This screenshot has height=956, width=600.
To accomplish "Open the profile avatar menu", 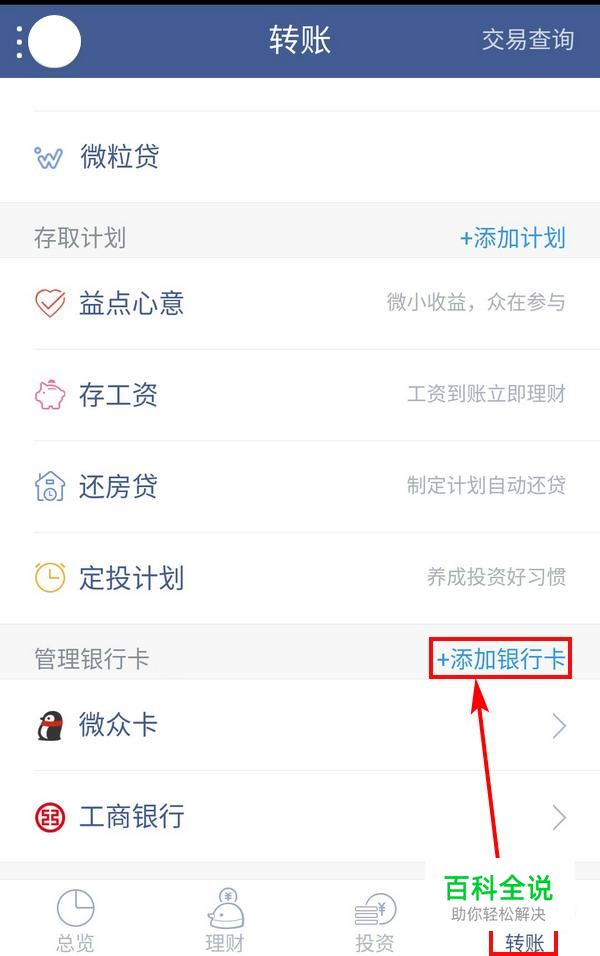I will [53, 40].
